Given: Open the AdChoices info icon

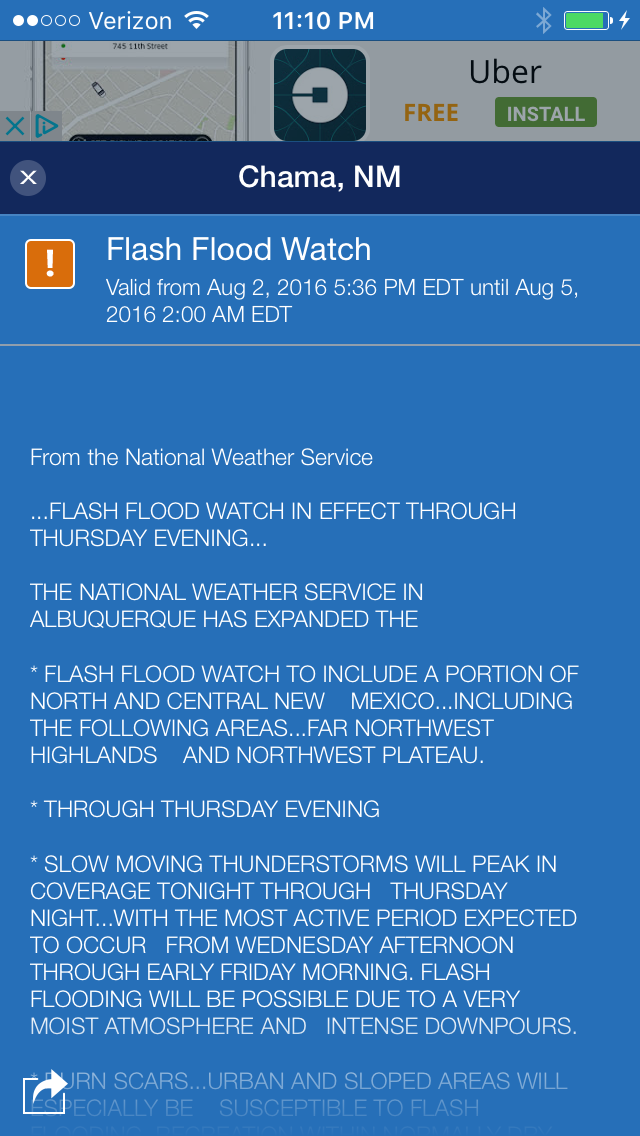Looking at the screenshot, I should pyautogui.click(x=46, y=127).
